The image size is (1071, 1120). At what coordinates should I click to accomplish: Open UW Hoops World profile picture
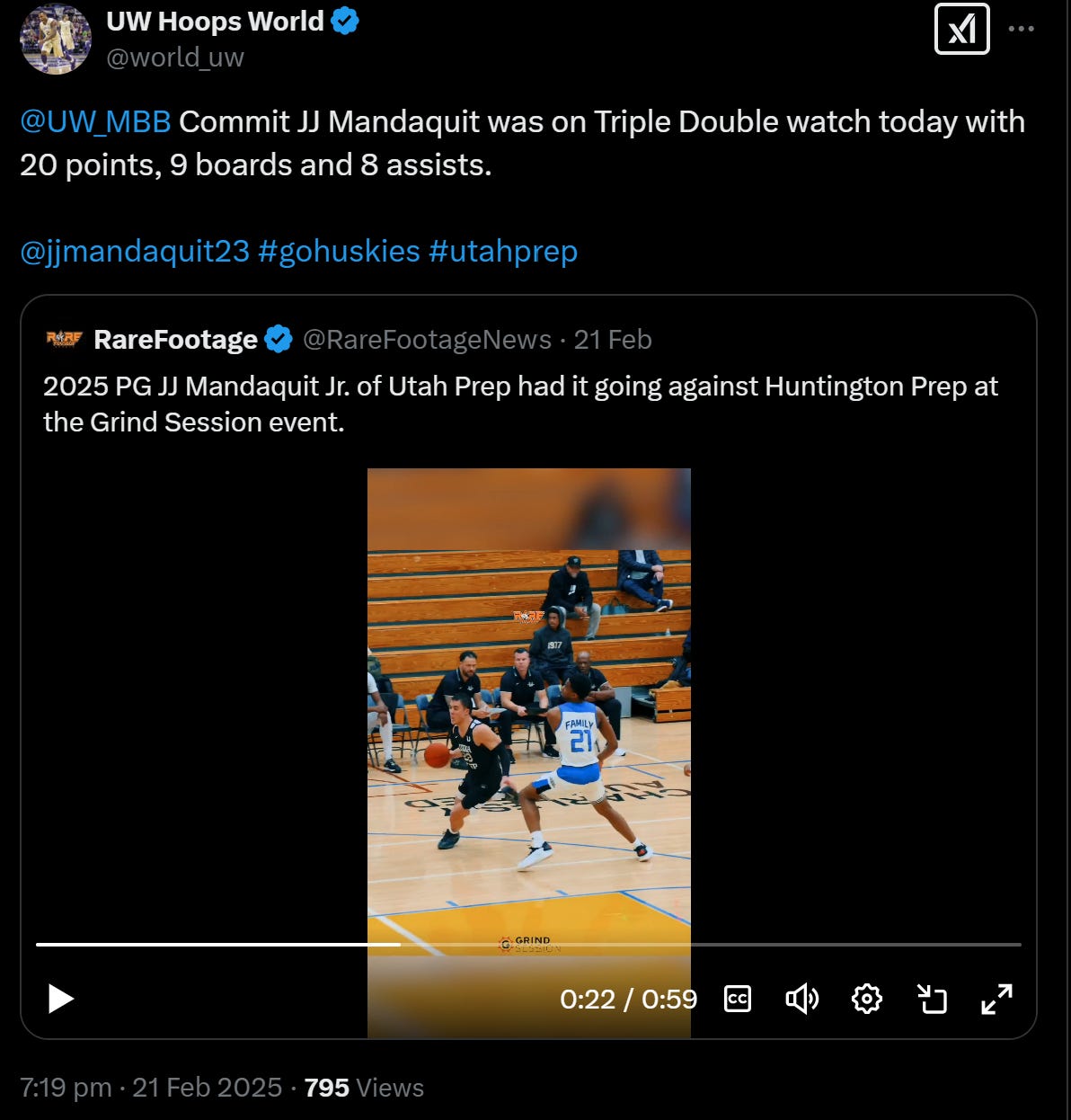[x=56, y=39]
